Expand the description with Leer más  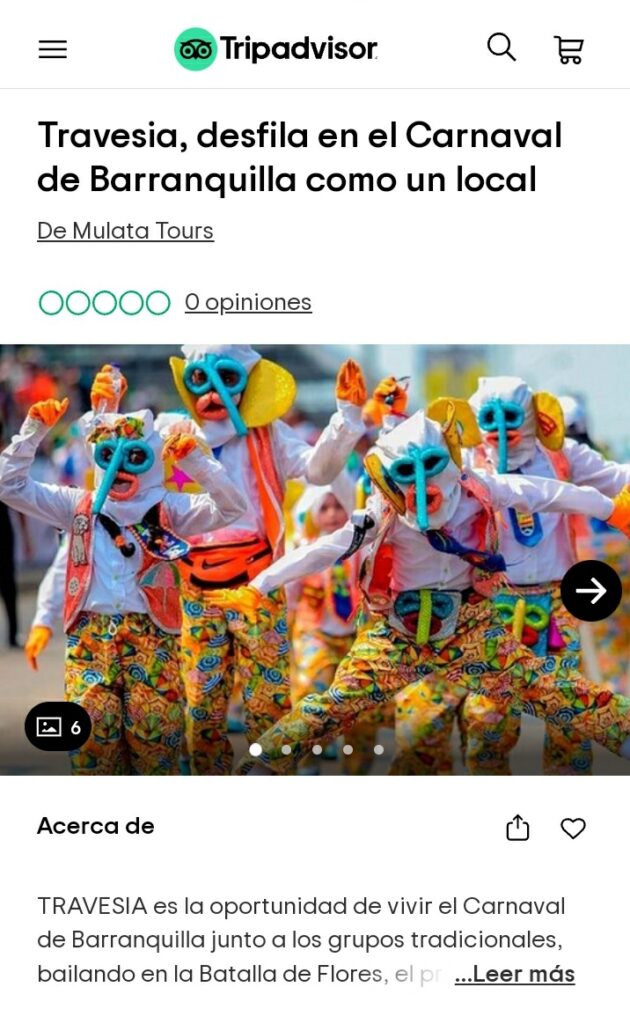coord(515,974)
